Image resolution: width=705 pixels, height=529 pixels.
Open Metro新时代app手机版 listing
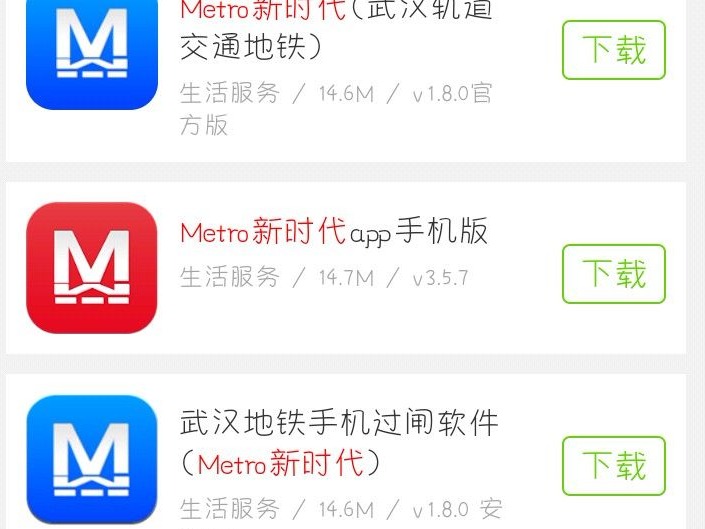pos(334,232)
